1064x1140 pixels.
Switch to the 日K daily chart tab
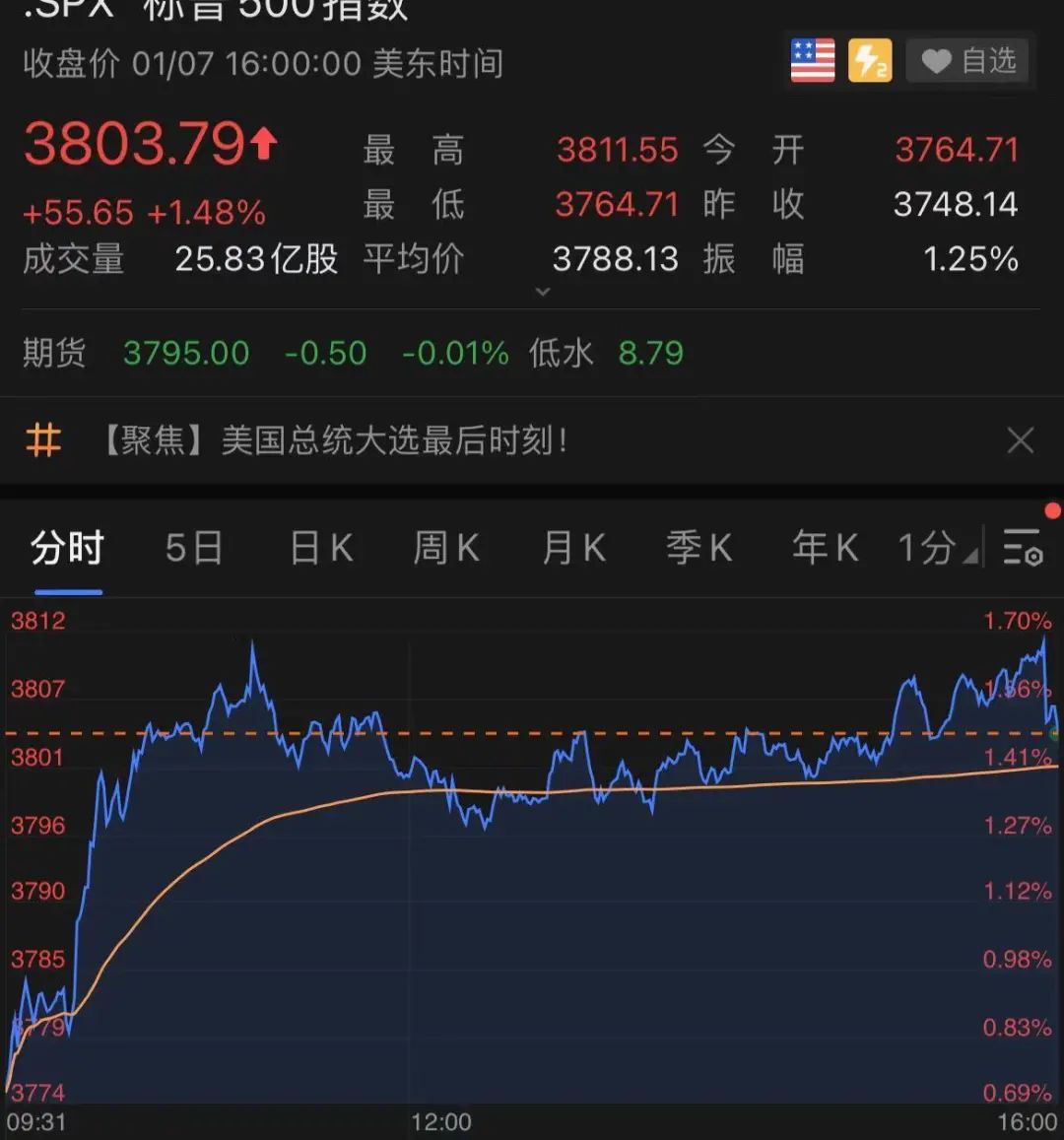(319, 549)
